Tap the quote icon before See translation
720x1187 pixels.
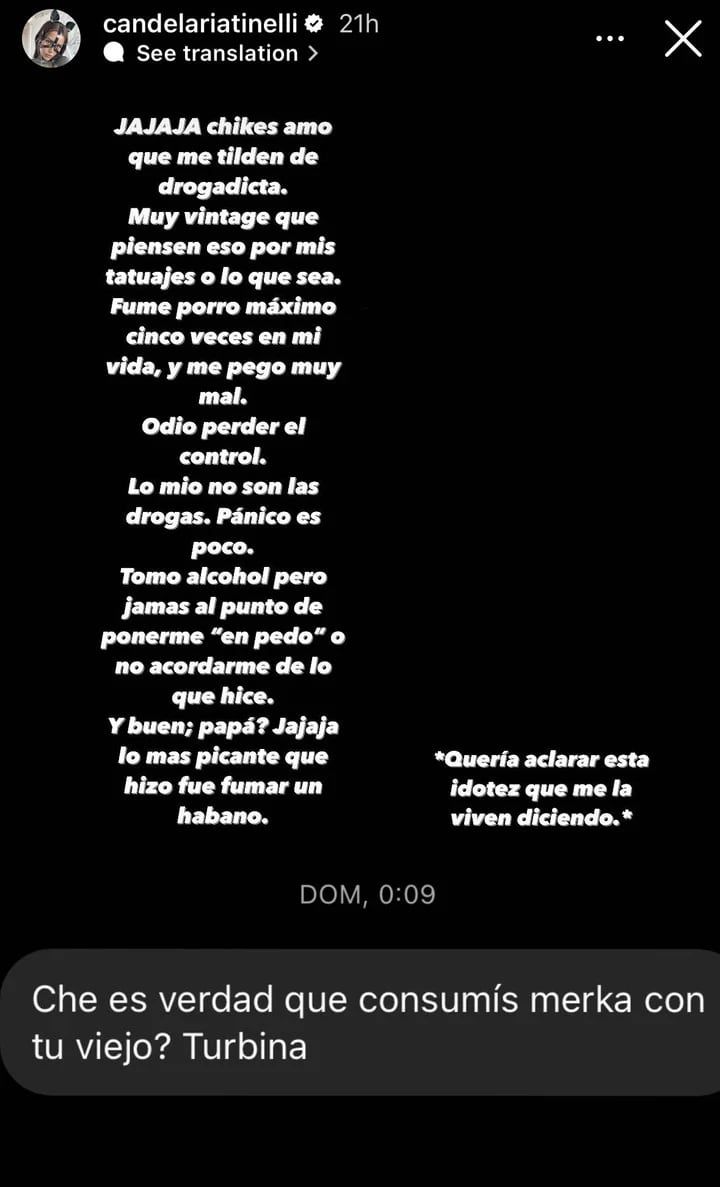click(113, 54)
